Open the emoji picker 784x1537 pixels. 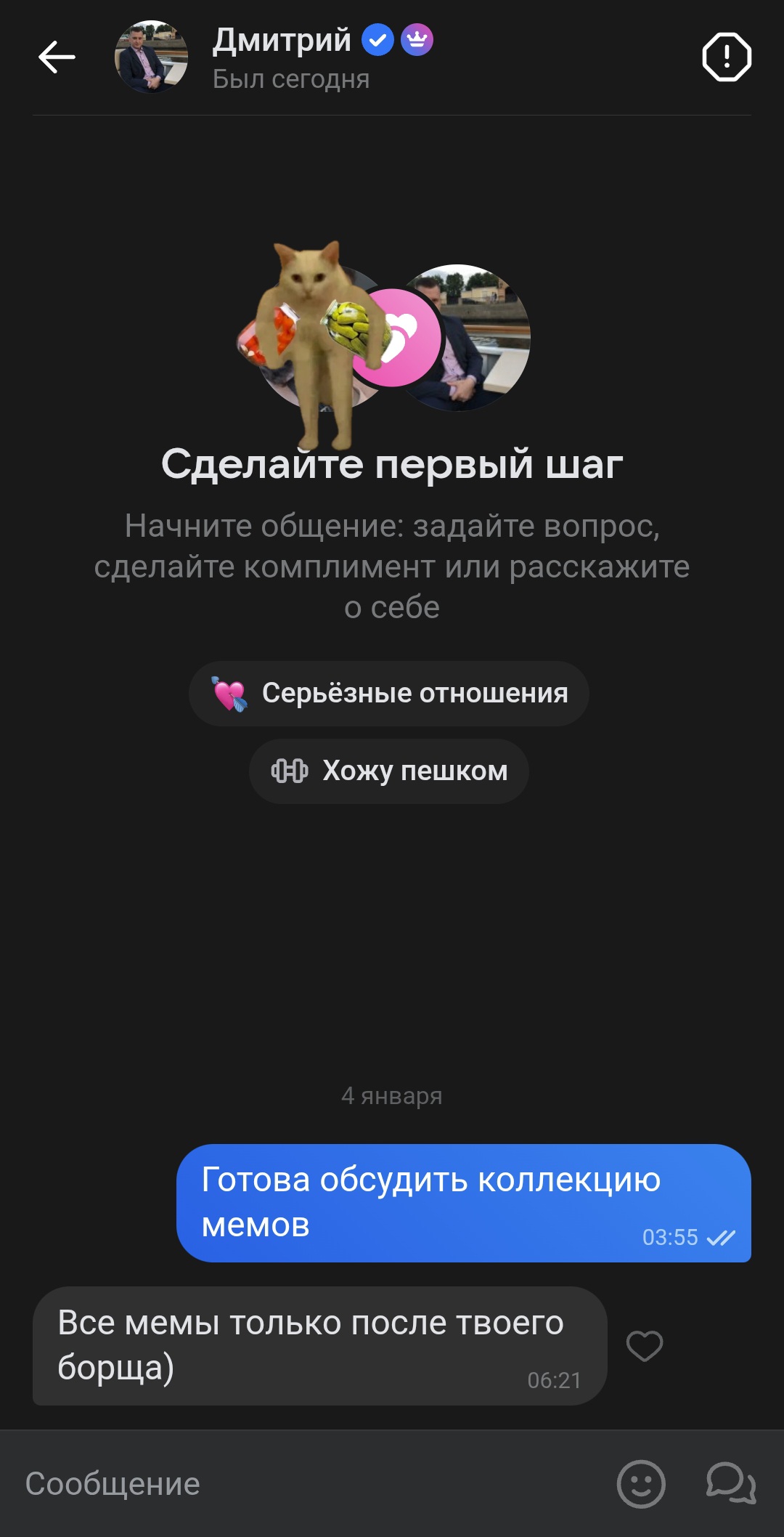coord(641,1484)
